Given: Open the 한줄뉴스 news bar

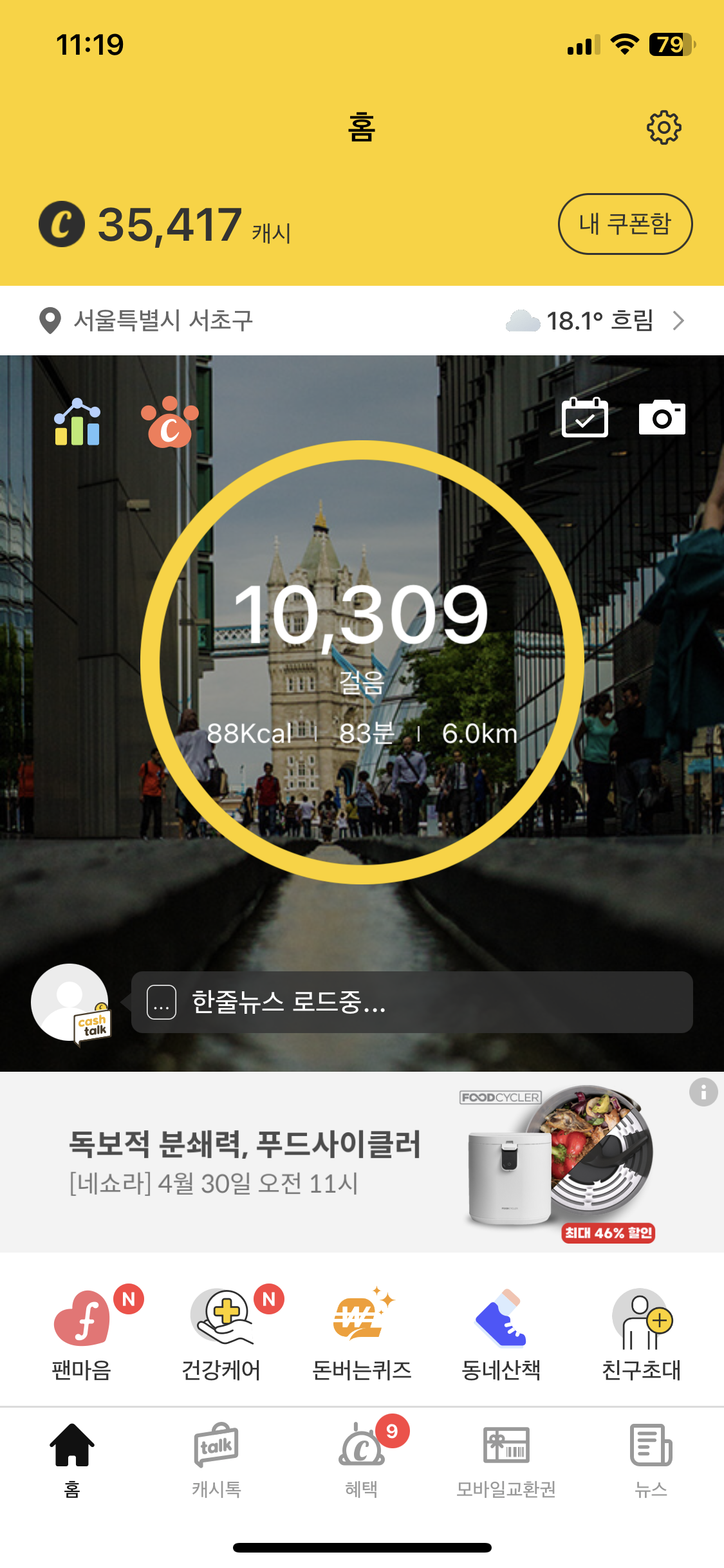Looking at the screenshot, I should click(x=412, y=1002).
